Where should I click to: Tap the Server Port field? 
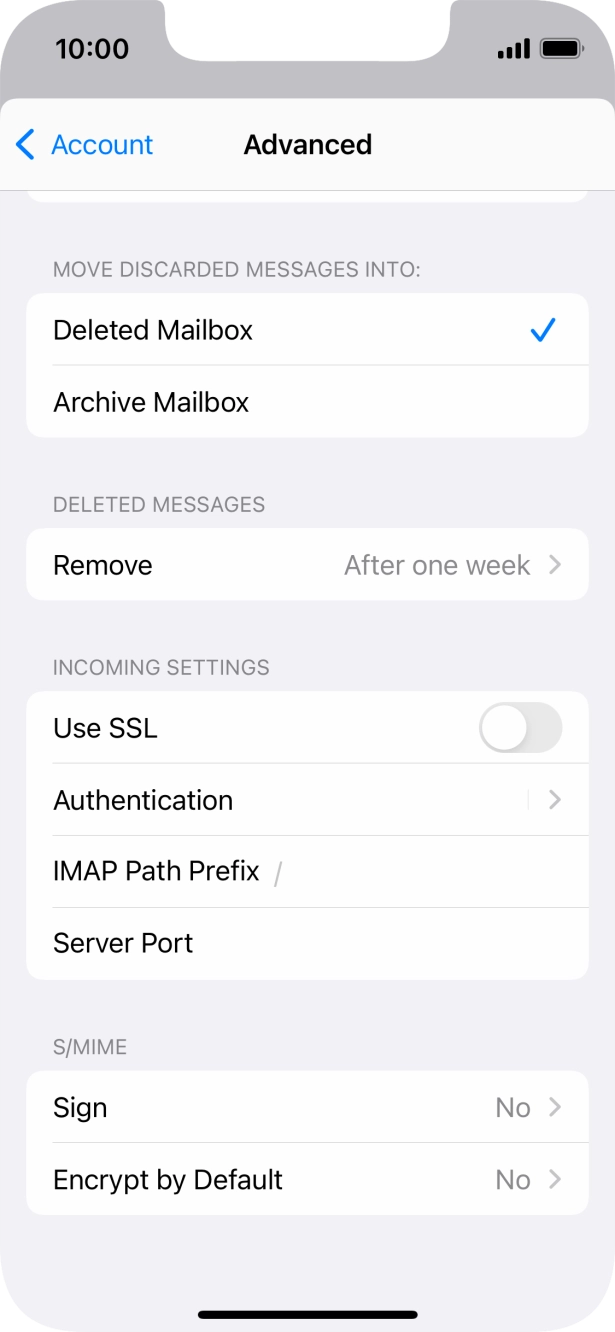tap(307, 943)
